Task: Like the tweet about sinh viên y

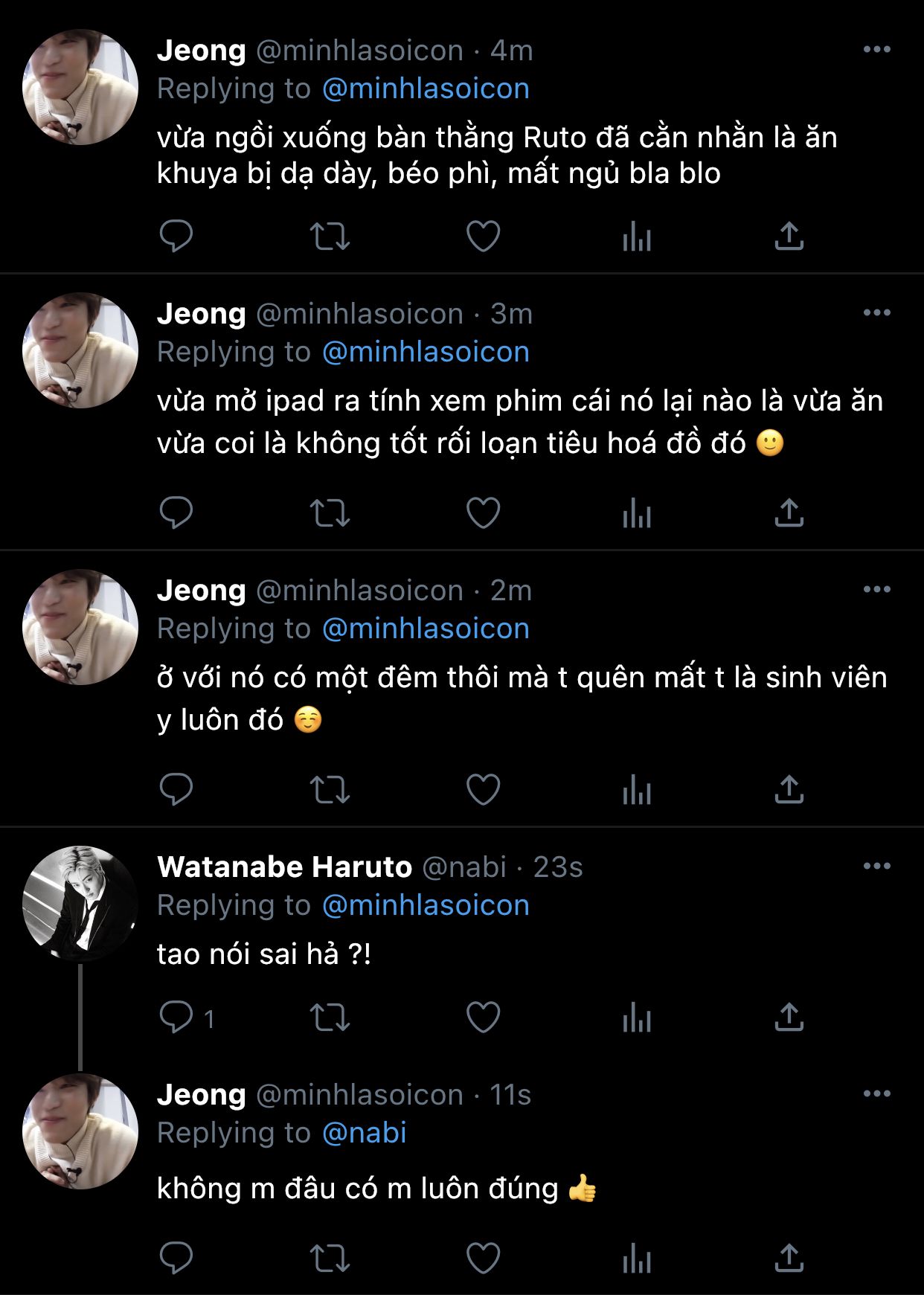Action: (x=483, y=790)
